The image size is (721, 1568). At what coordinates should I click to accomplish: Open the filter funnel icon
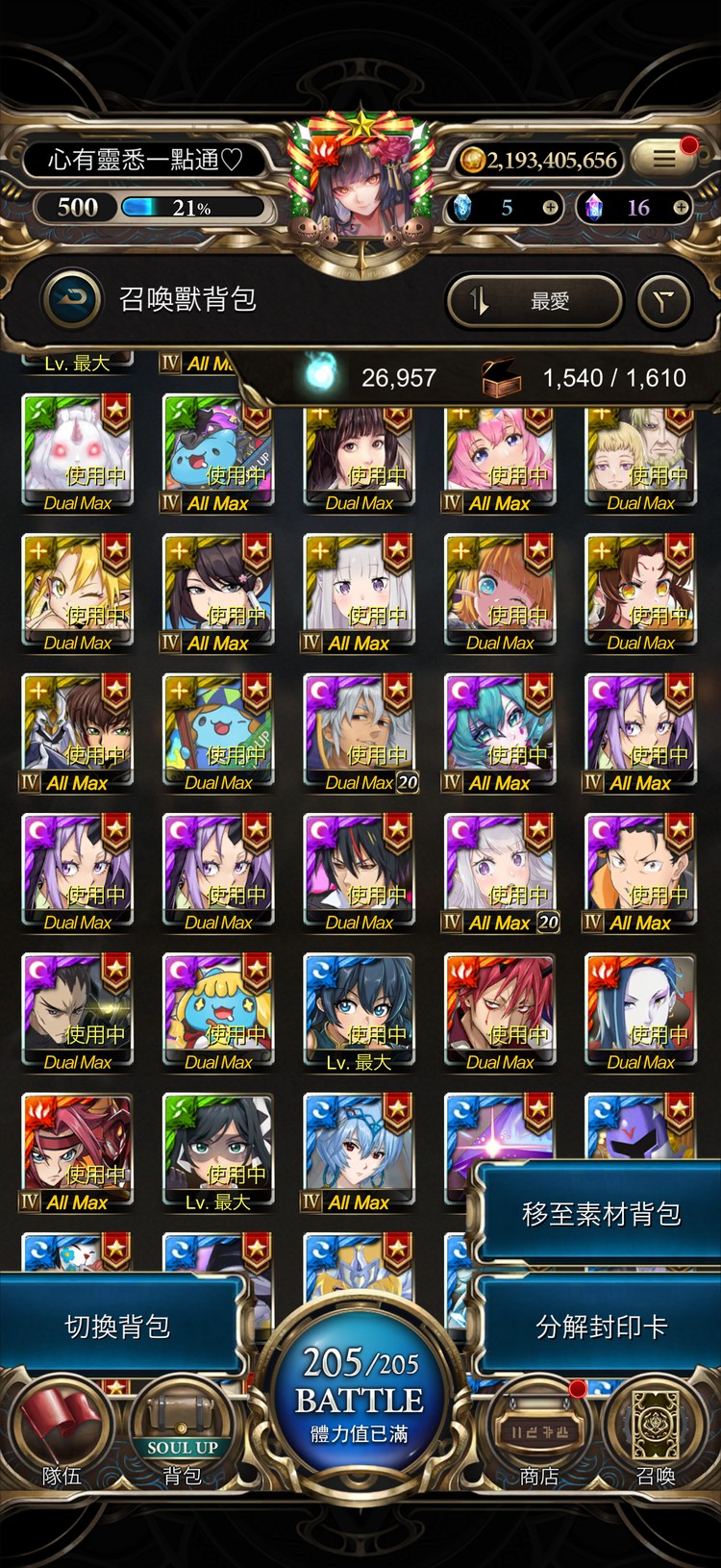tap(663, 302)
